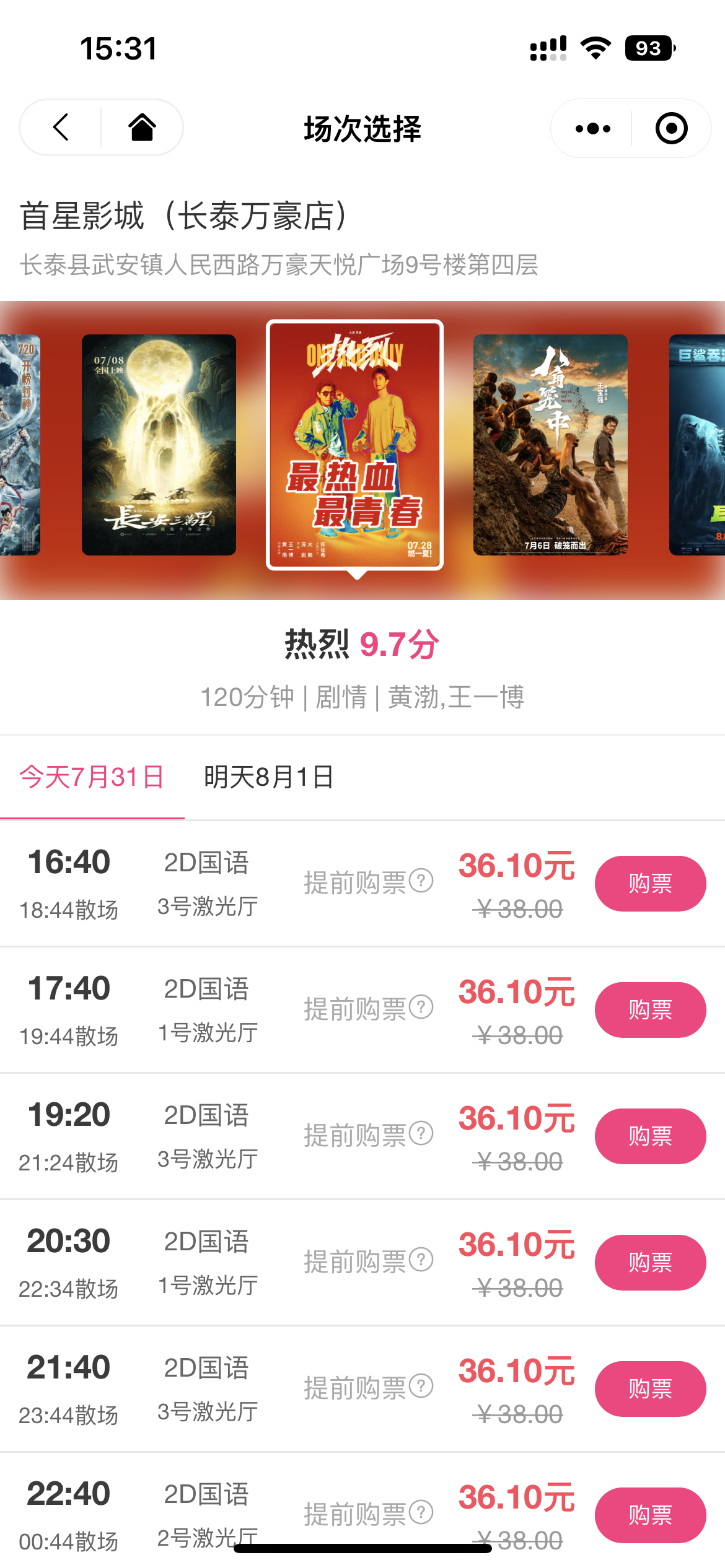The height and width of the screenshot is (1568, 725).
Task: Open the three-dot more menu
Action: pyautogui.click(x=592, y=129)
